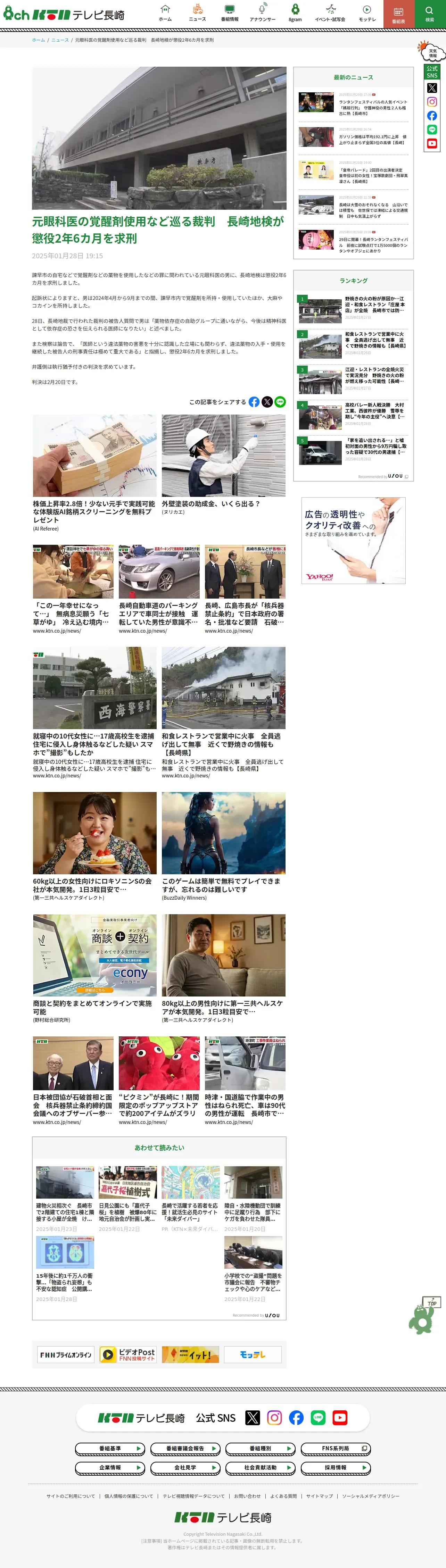Share this article on Facebook
The height and width of the screenshot is (1568, 446).
254,402
